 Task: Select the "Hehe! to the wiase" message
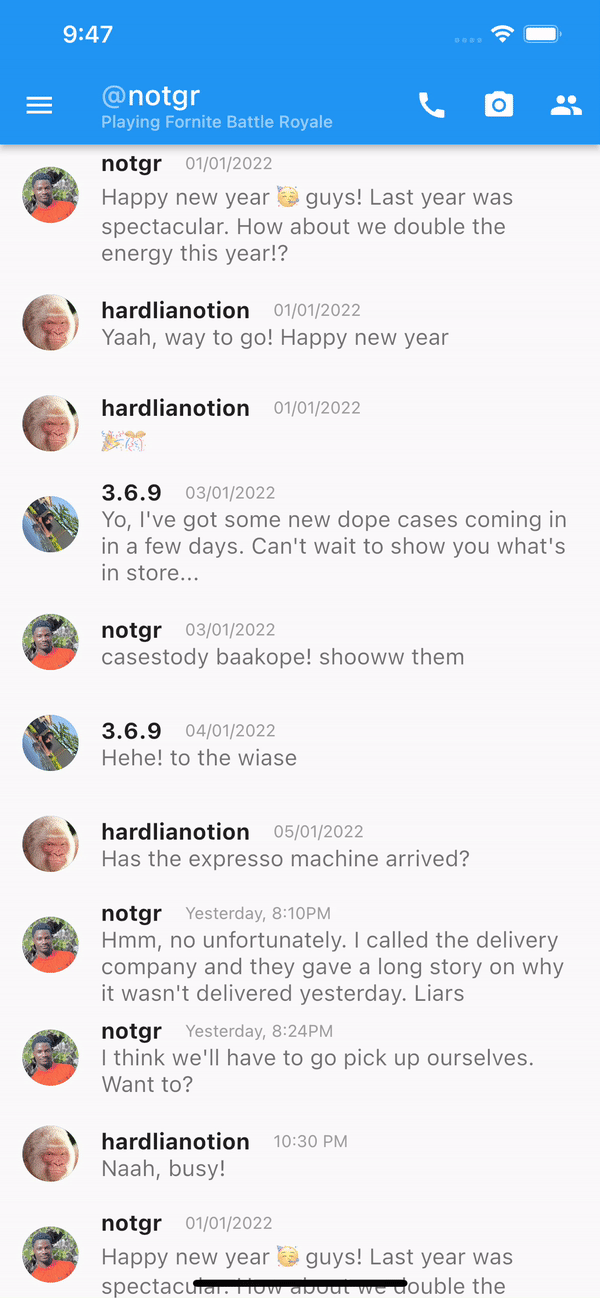coord(199,757)
